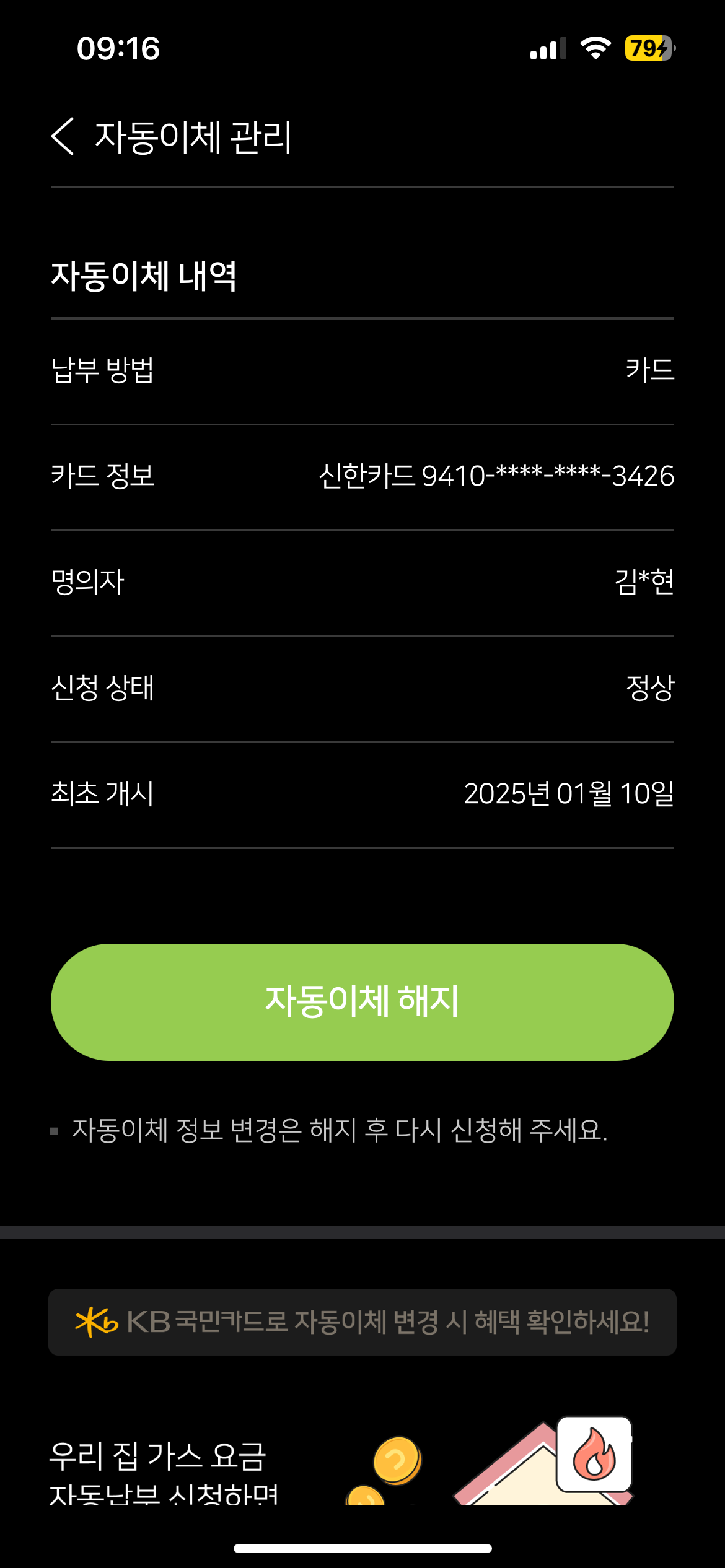
Task: Tap the 자동이체 해지 button
Action: 362,1002
